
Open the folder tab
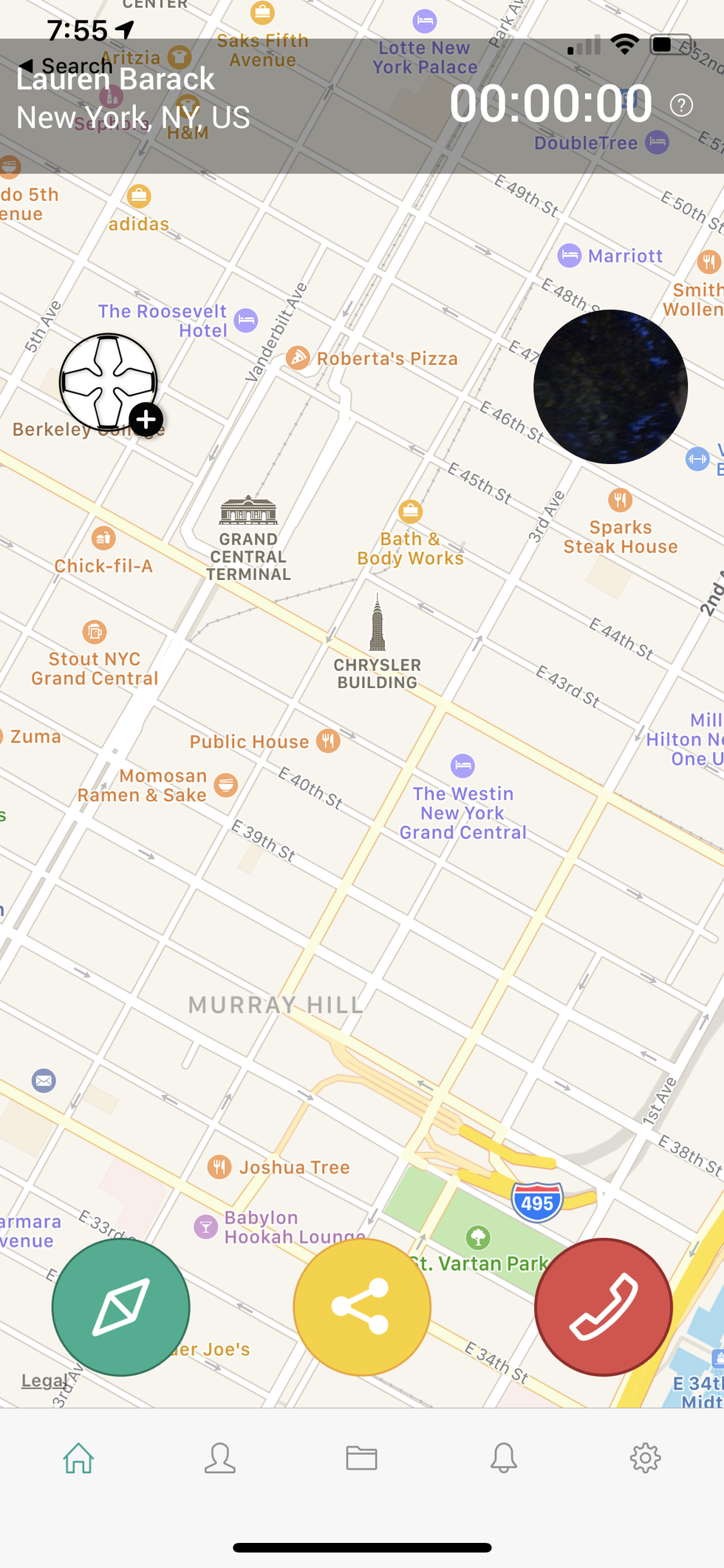(x=361, y=1458)
